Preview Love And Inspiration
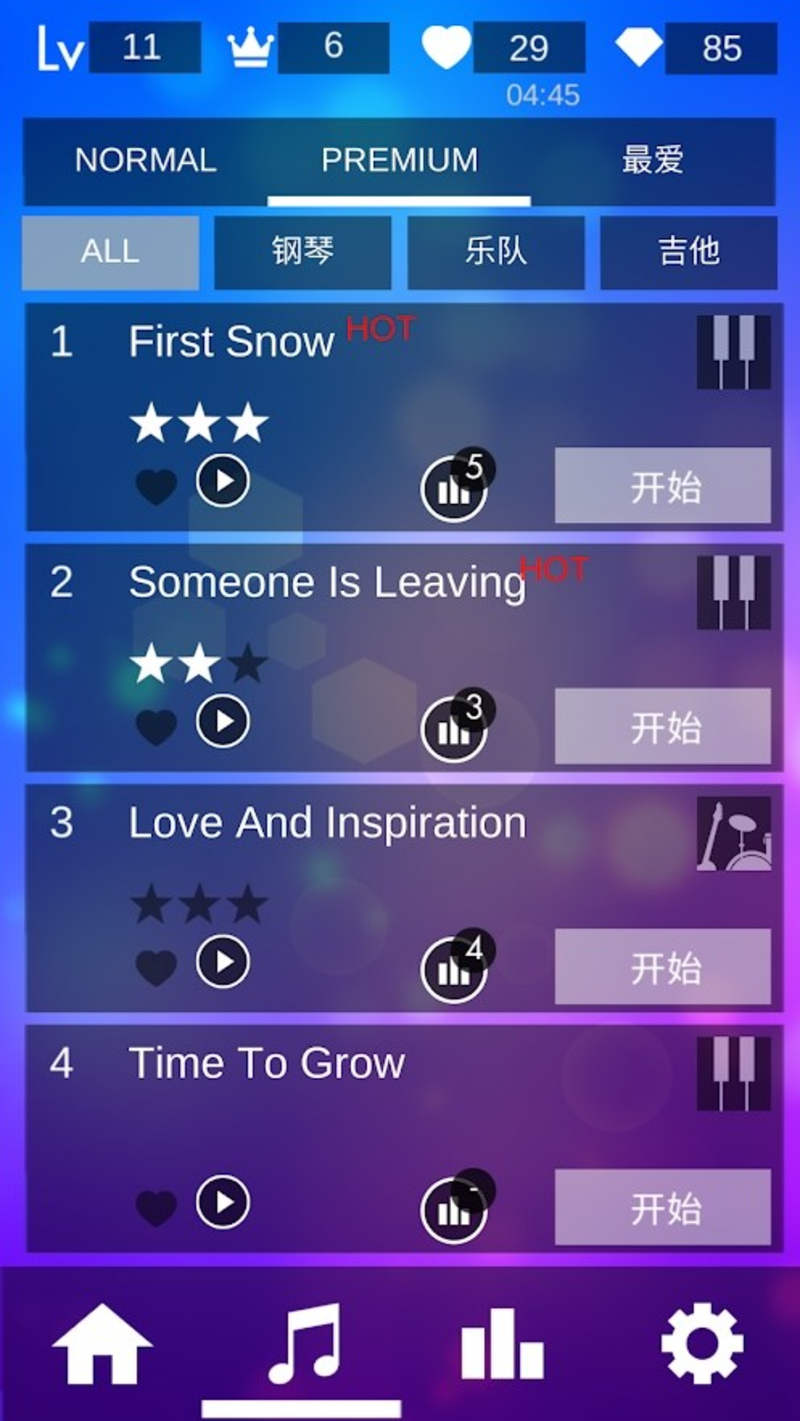The width and height of the screenshot is (800, 1421). tap(222, 962)
